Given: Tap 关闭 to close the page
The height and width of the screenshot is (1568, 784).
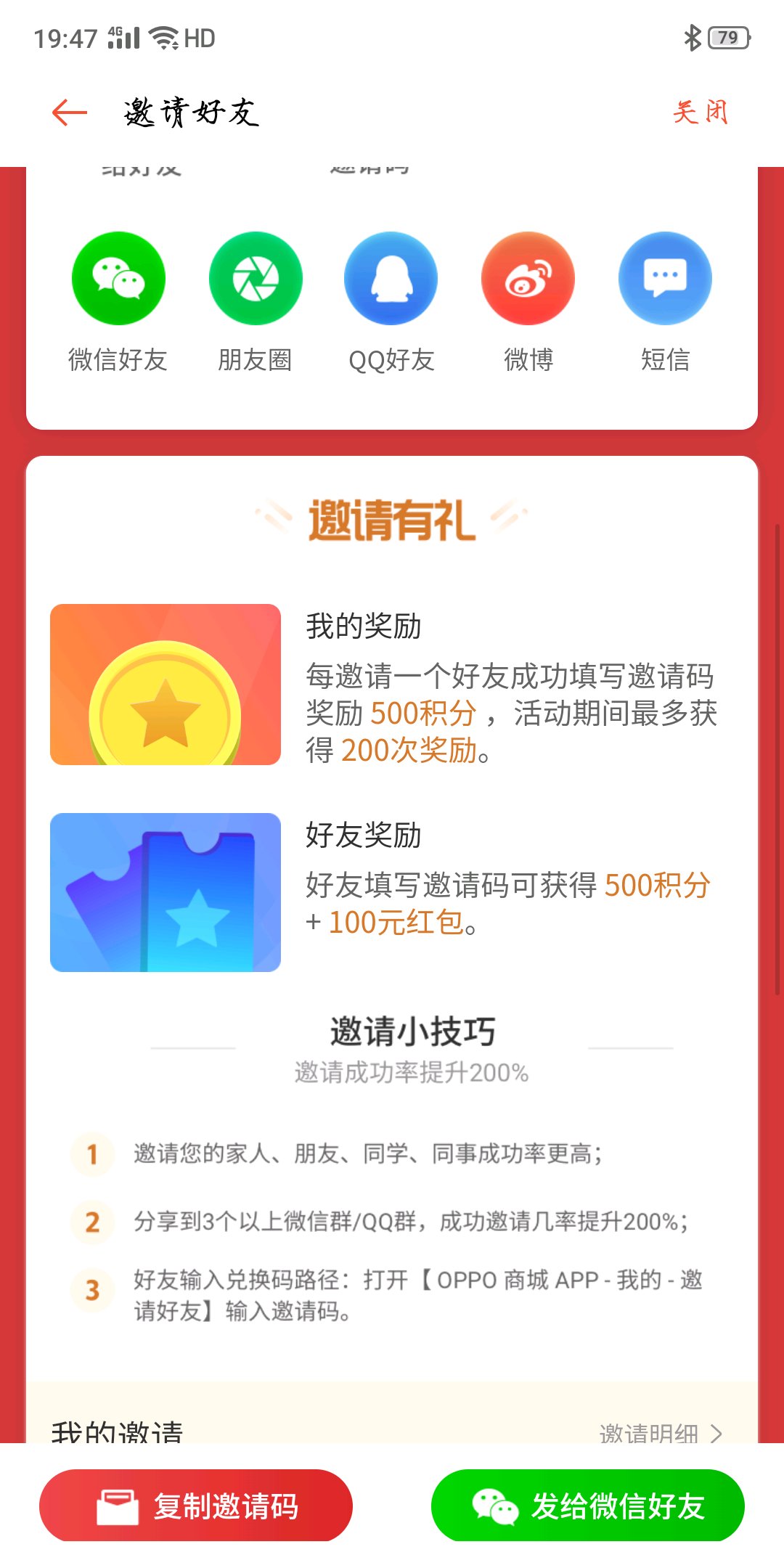Looking at the screenshot, I should click(700, 113).
